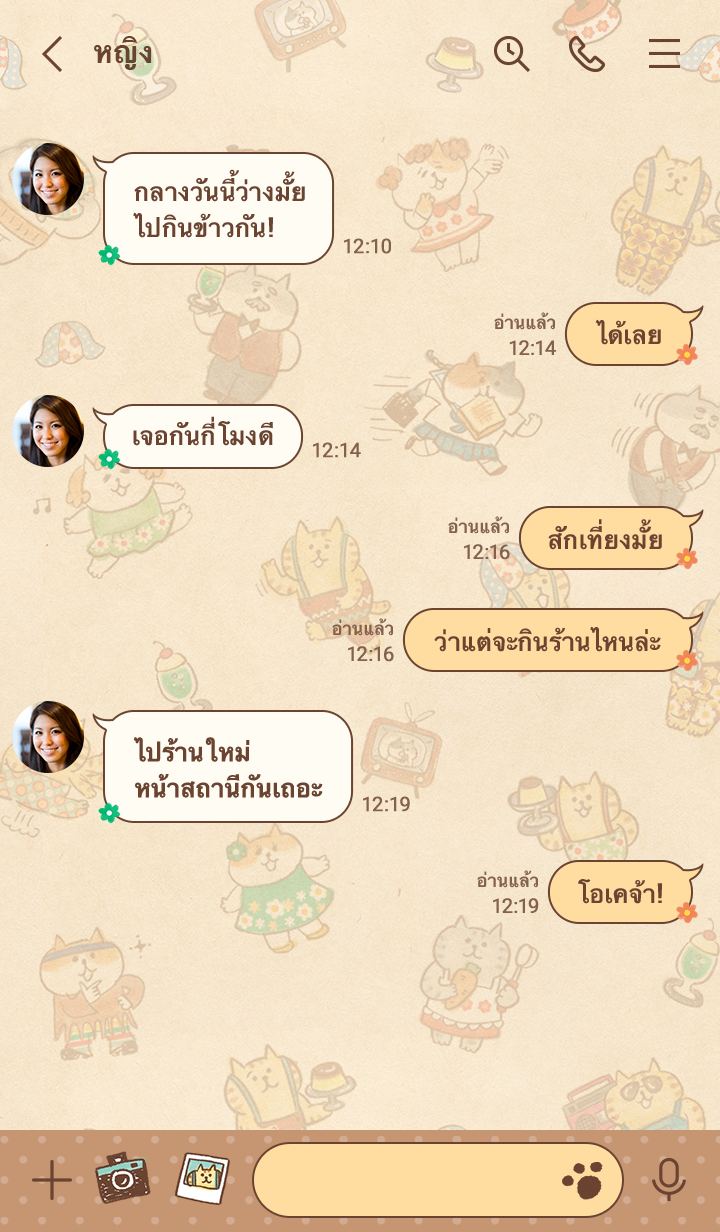Open the camera to take a photo
Image resolution: width=720 pixels, height=1232 pixels.
(122, 1179)
